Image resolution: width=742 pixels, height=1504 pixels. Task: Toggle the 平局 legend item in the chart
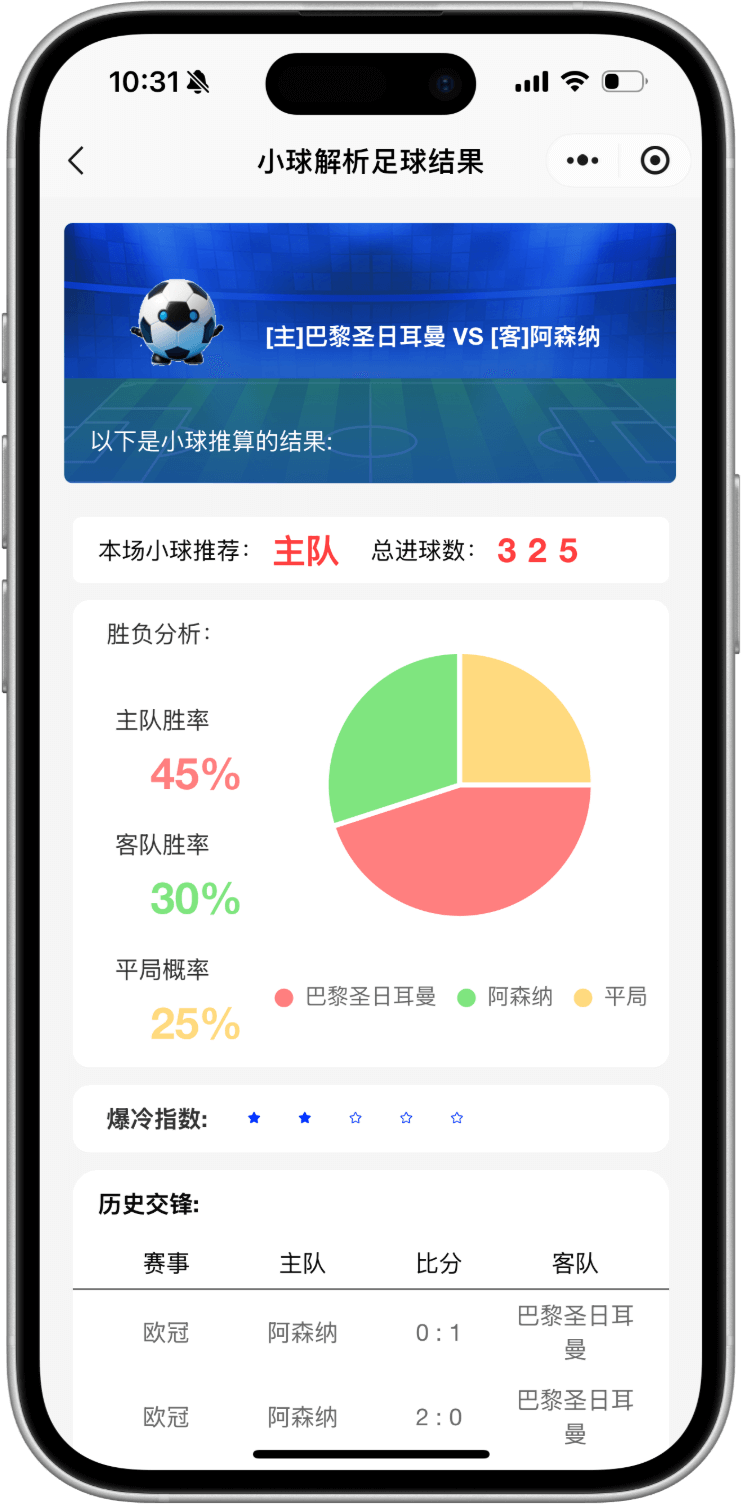[x=611, y=997]
